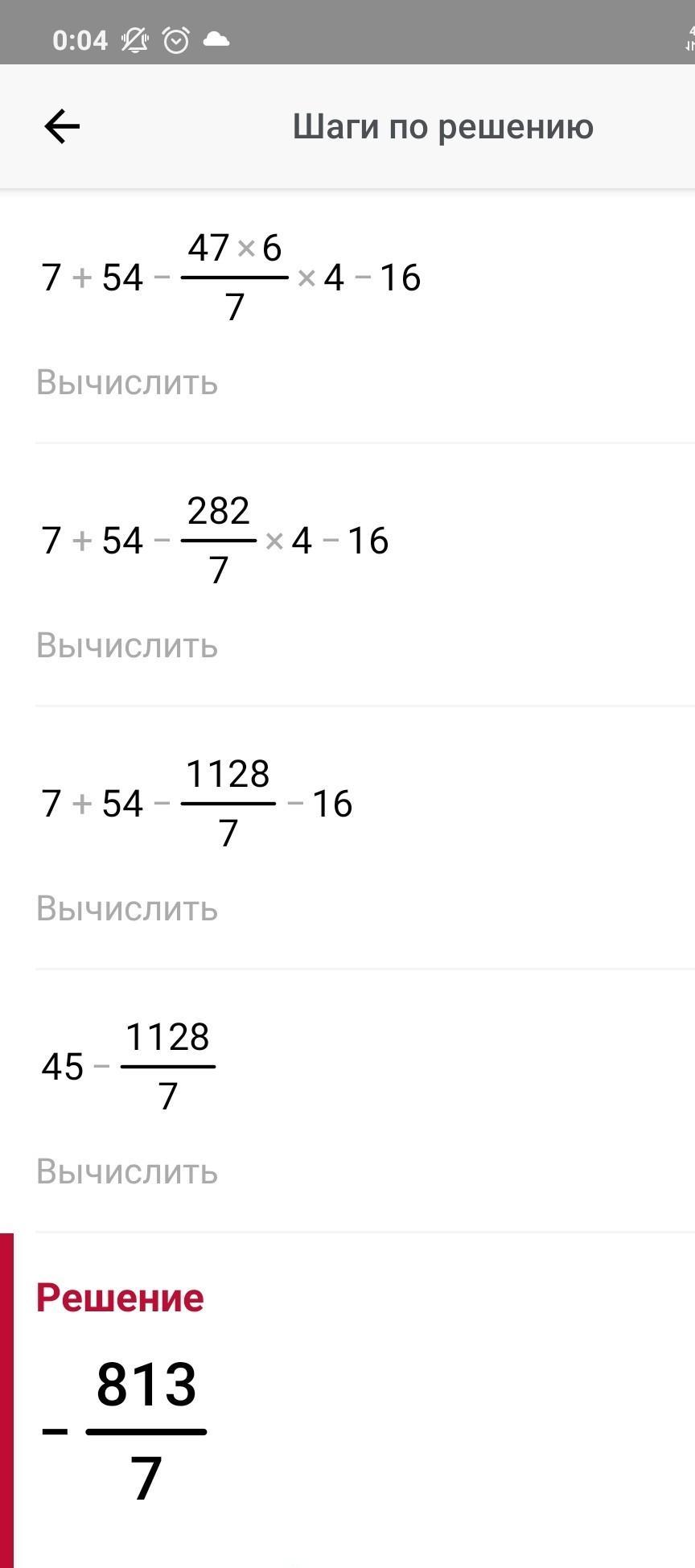
Task: Expand the step 45 − 1128/7
Action: tap(365, 1101)
